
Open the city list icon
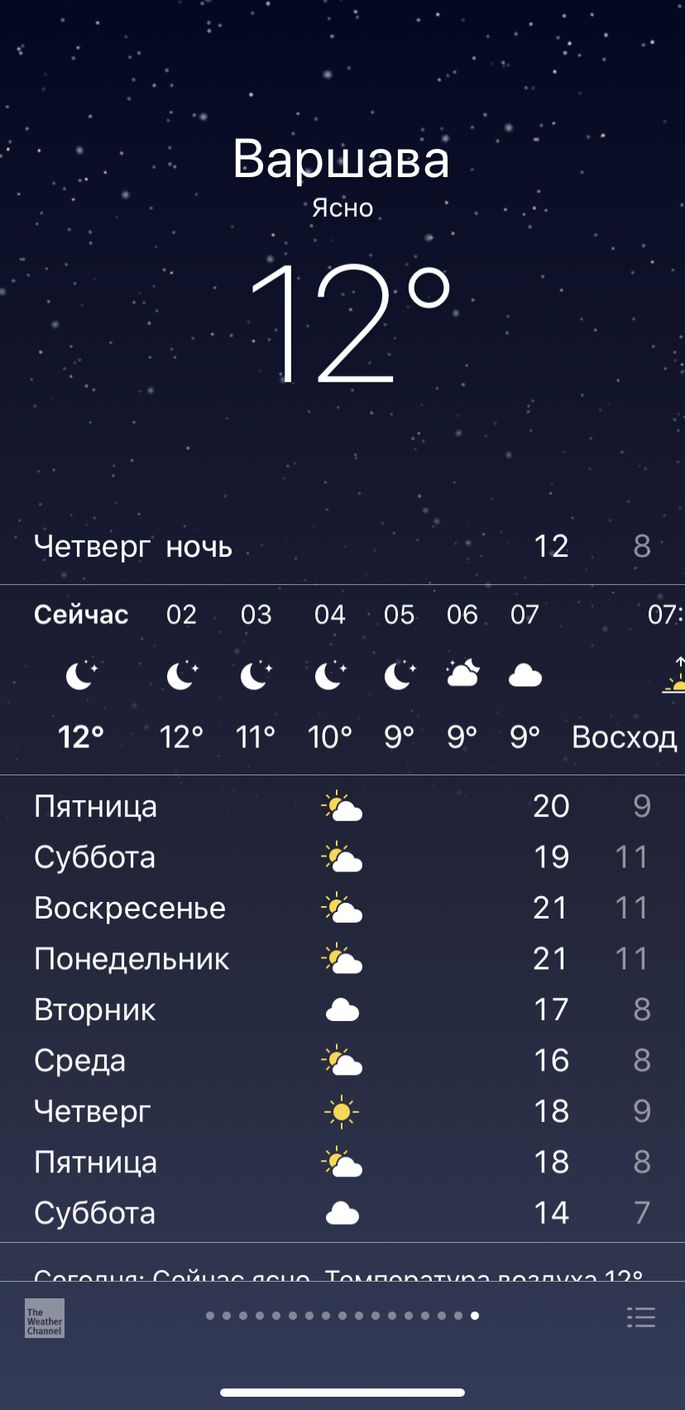641,1317
